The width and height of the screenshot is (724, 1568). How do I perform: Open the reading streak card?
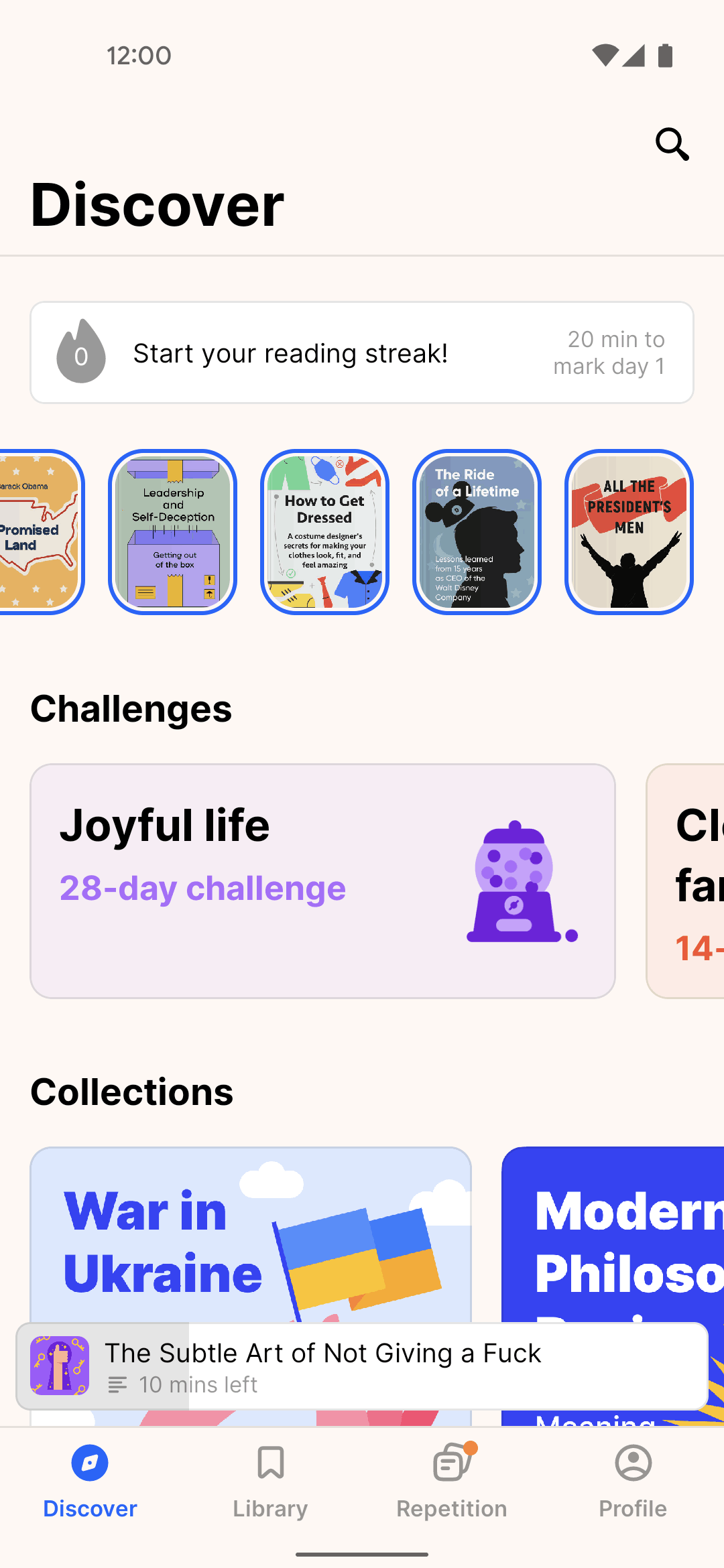(362, 352)
